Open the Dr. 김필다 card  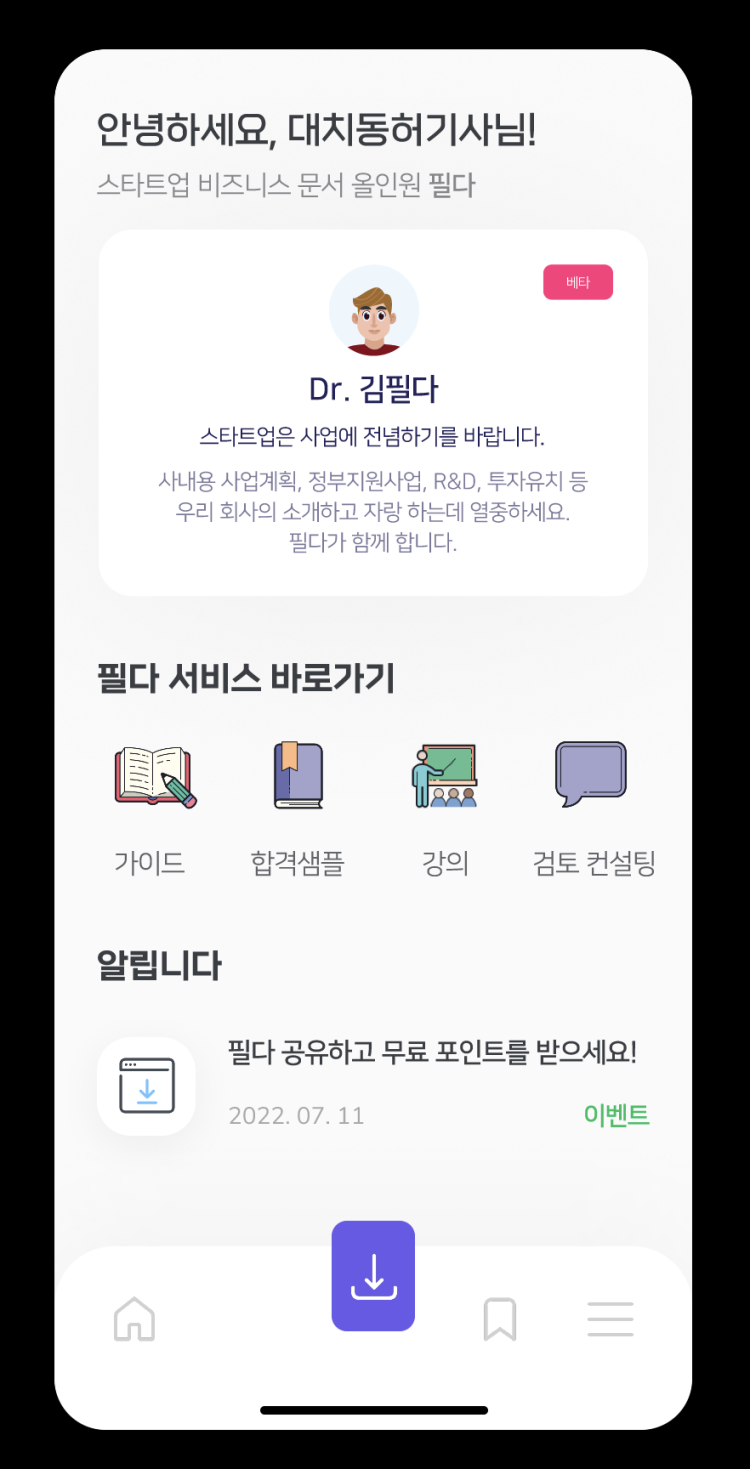click(x=373, y=412)
